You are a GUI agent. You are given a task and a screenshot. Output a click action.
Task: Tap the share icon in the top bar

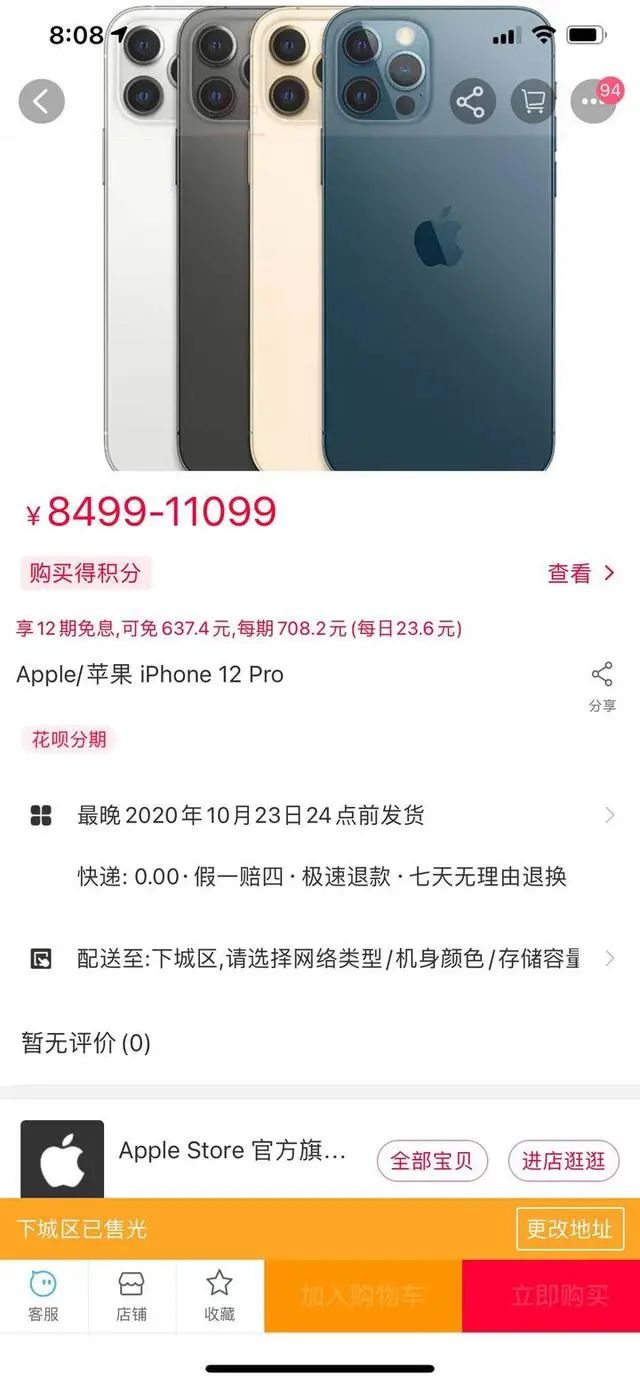coord(472,101)
